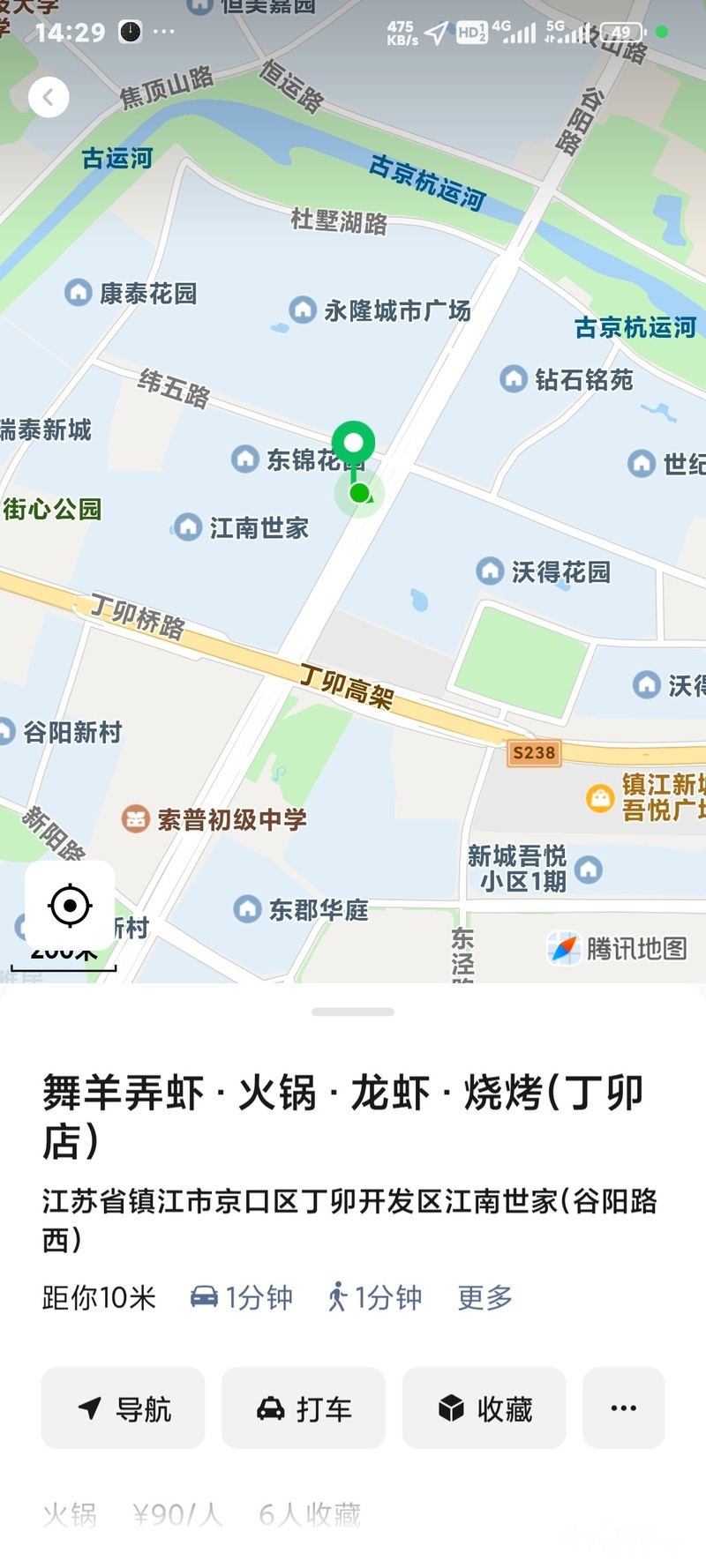Screen dimensions: 706x1568
Task: Start navigation with the 导航 button
Action: click(x=123, y=1408)
